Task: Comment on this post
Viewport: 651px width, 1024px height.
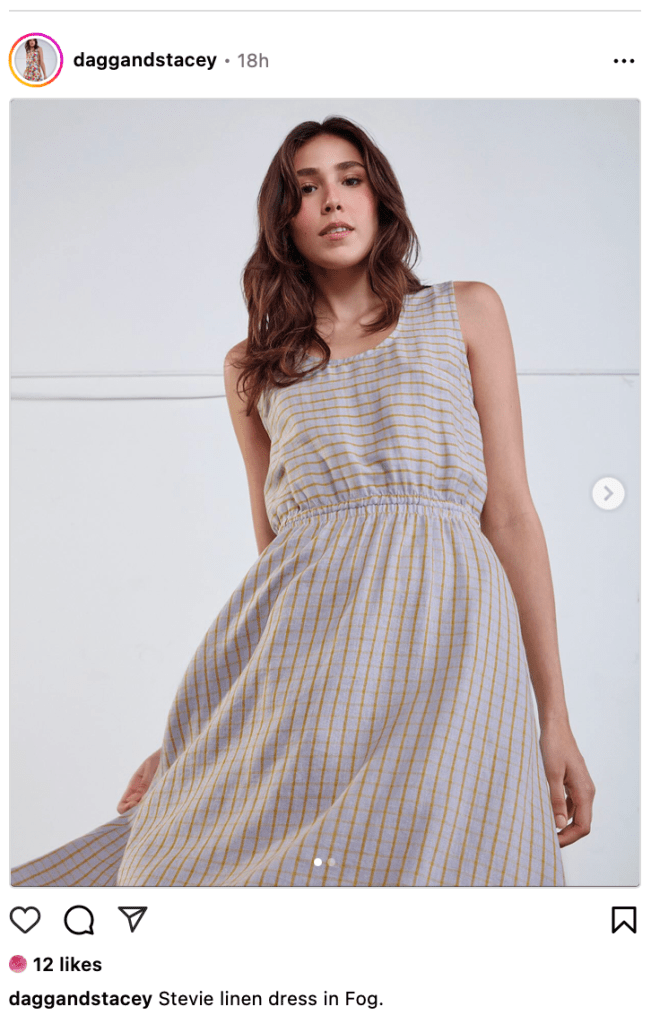Action: [79, 919]
